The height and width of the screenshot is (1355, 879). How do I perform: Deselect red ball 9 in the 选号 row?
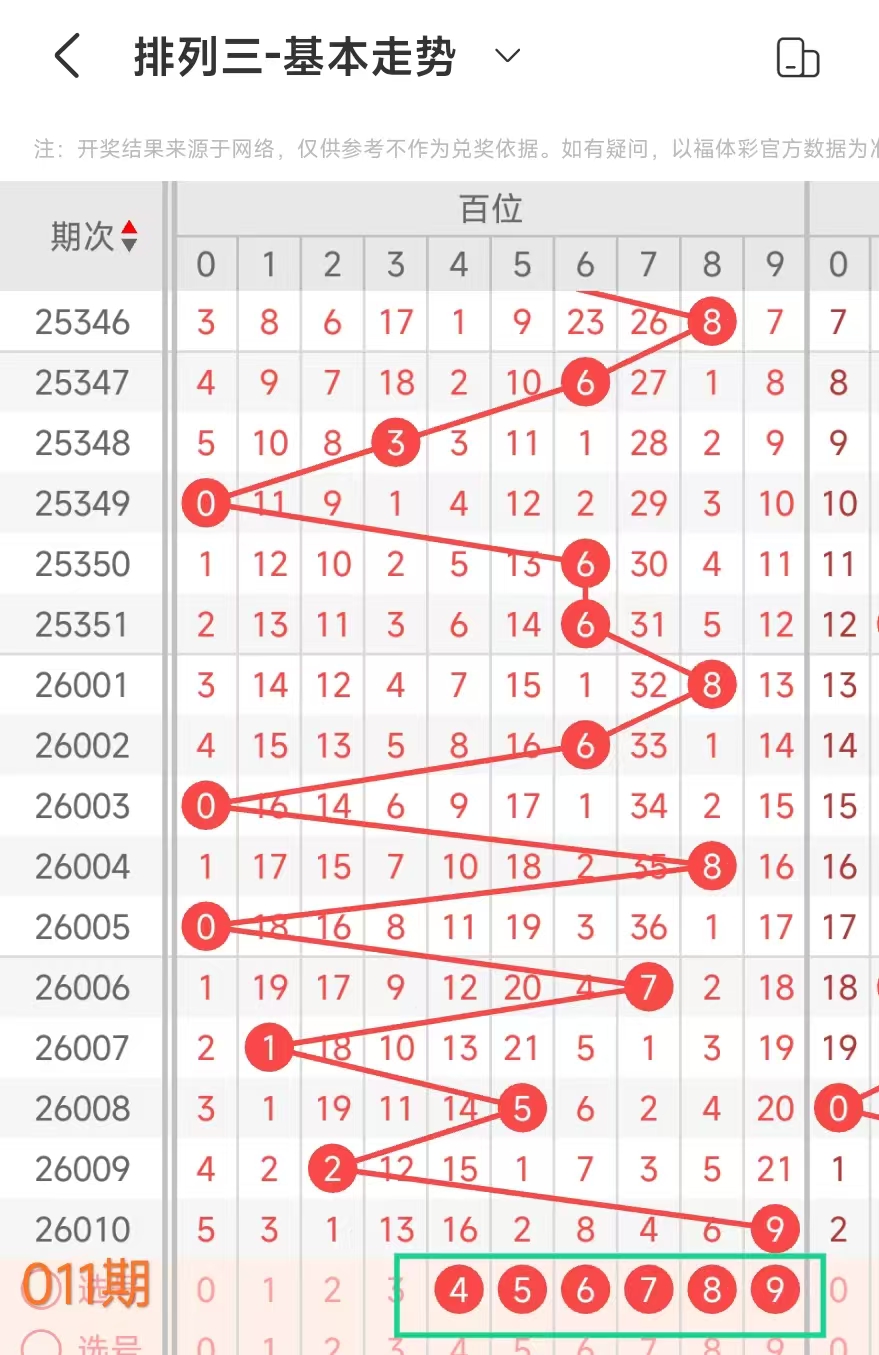coord(774,1291)
